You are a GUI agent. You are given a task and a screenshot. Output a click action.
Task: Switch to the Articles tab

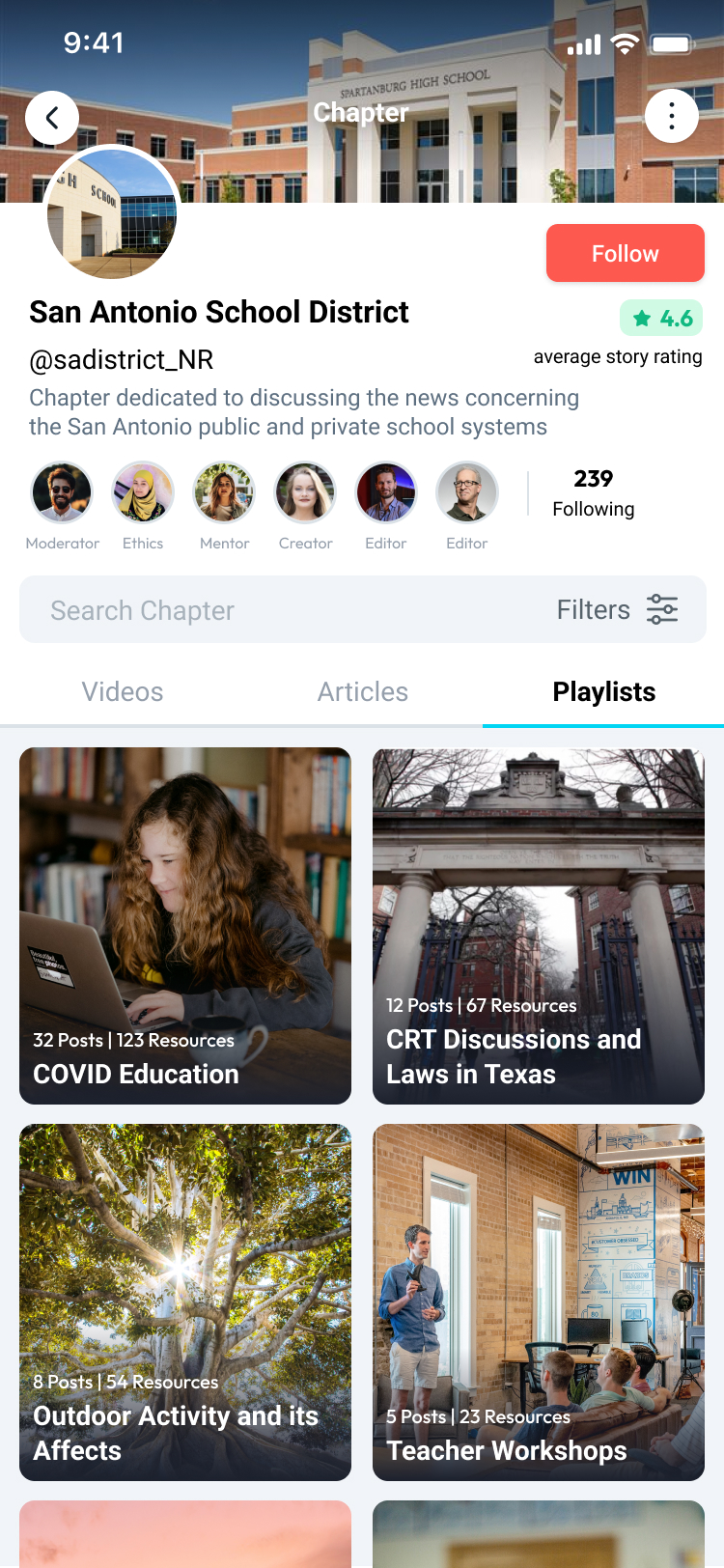[x=363, y=692]
